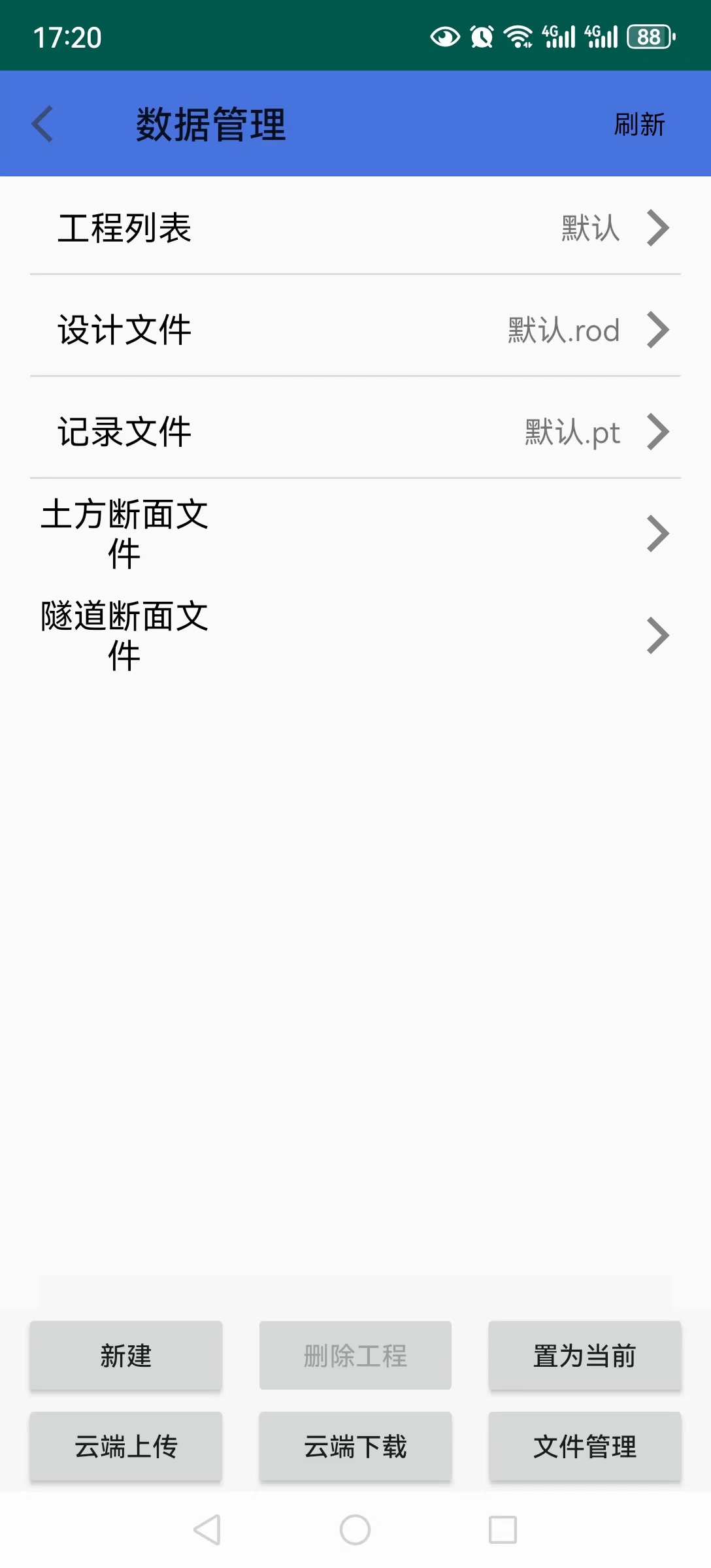Open the 隧道断面文件 row

[355, 636]
